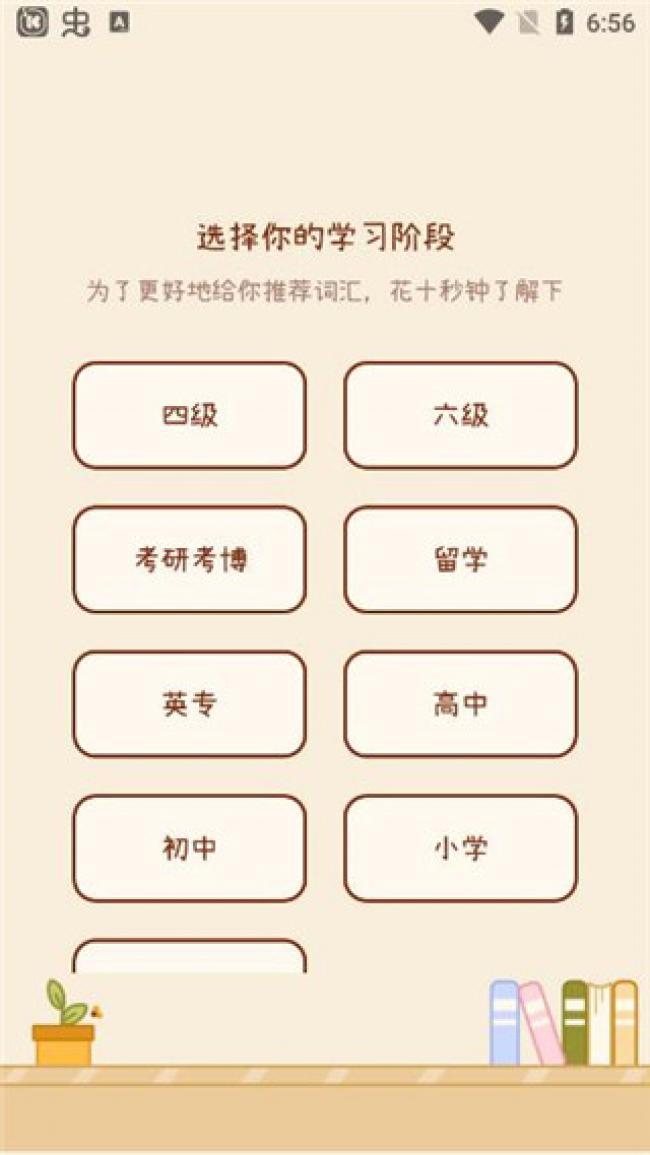Choose 高中 as learning stage
650x1155 pixels.
[461, 703]
